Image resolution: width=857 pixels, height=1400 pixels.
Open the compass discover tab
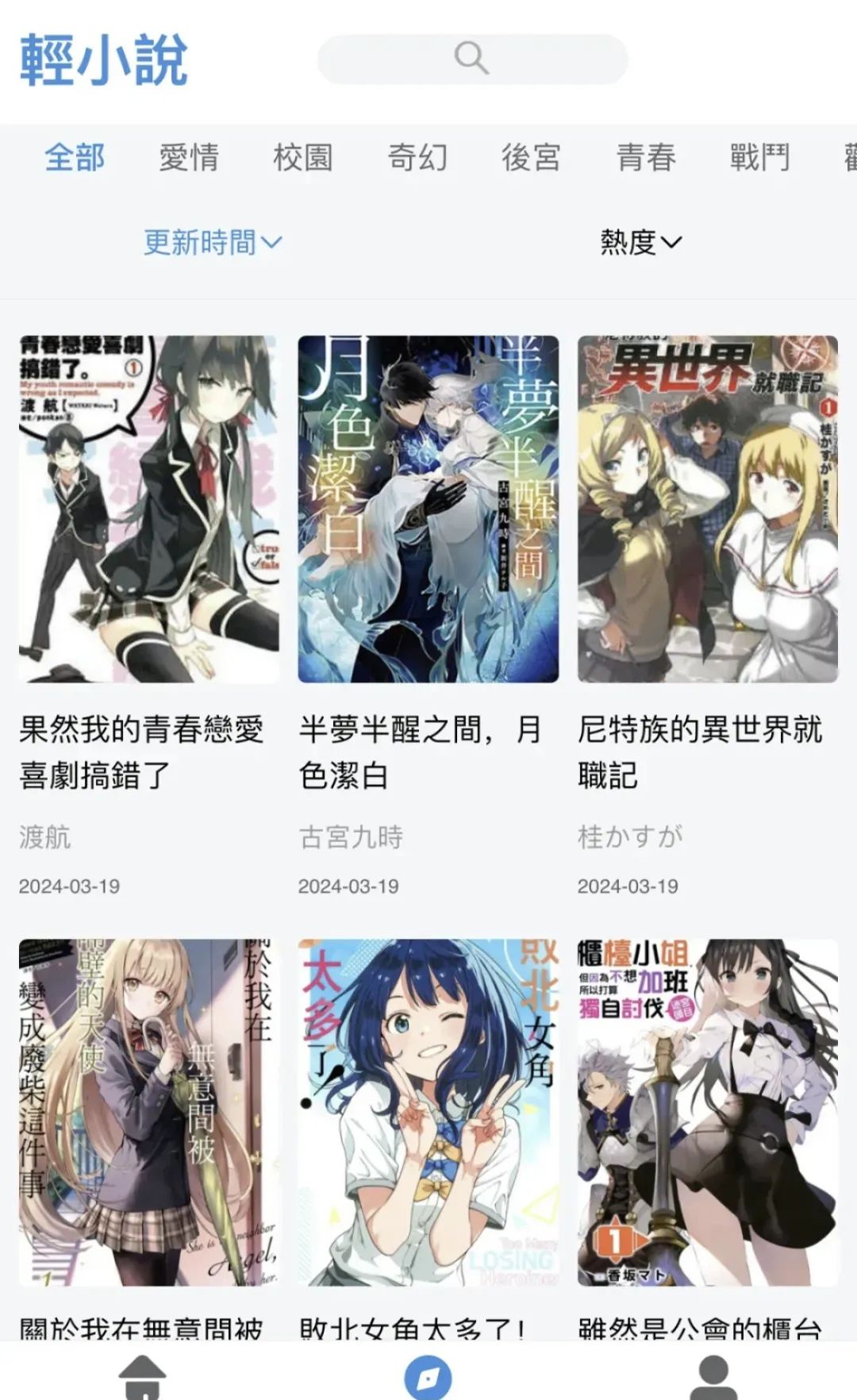(x=428, y=1377)
